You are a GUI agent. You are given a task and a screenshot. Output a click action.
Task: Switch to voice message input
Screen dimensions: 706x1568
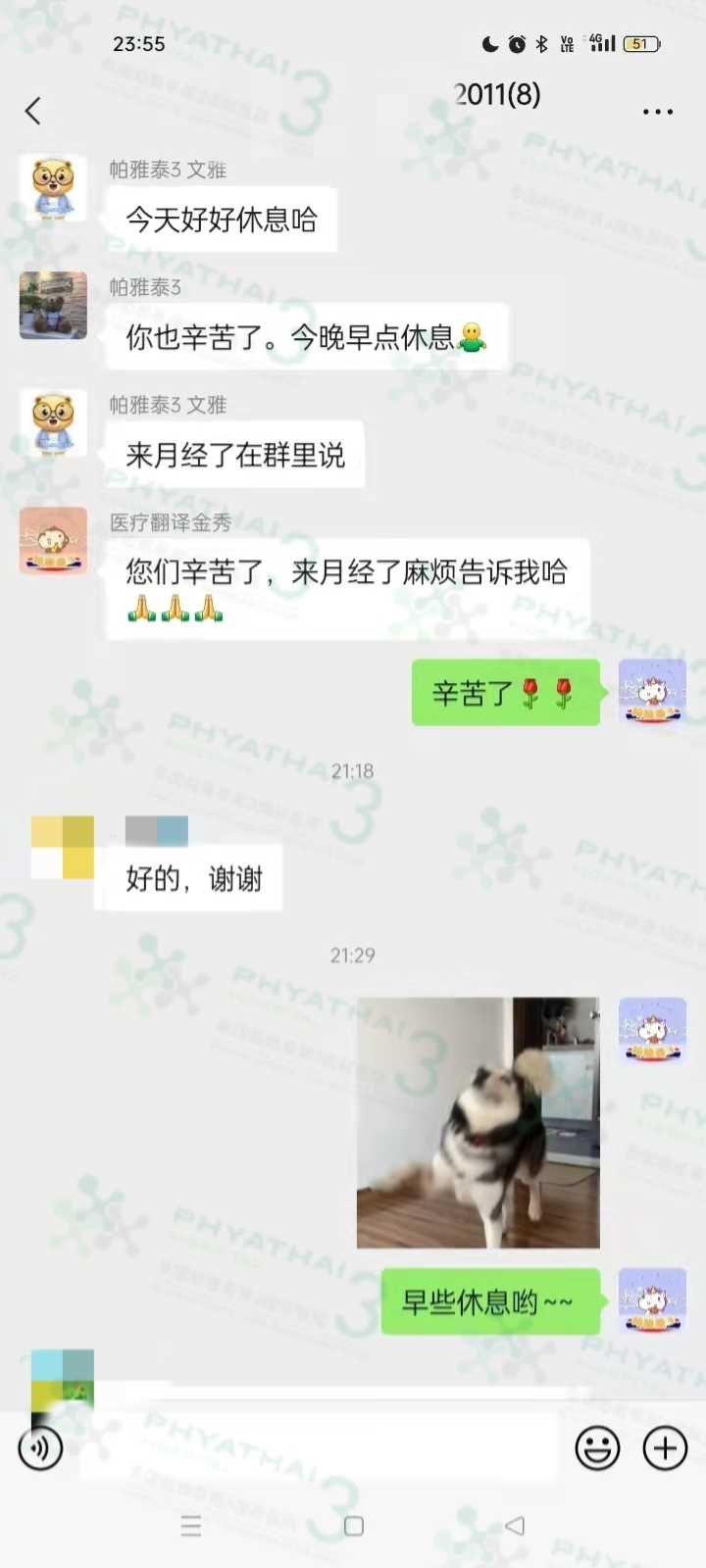40,1448
